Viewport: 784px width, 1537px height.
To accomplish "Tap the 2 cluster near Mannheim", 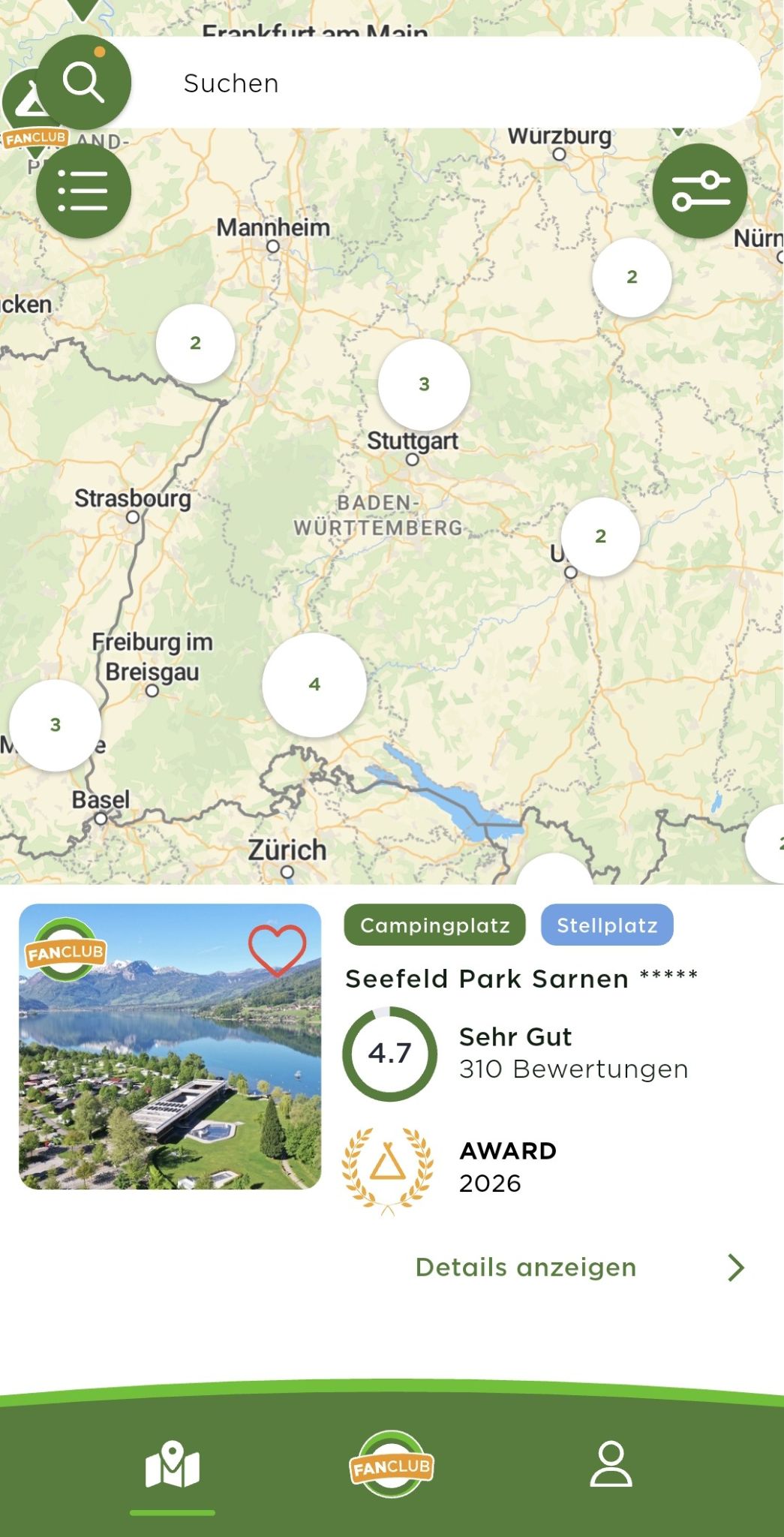I will pos(195,344).
